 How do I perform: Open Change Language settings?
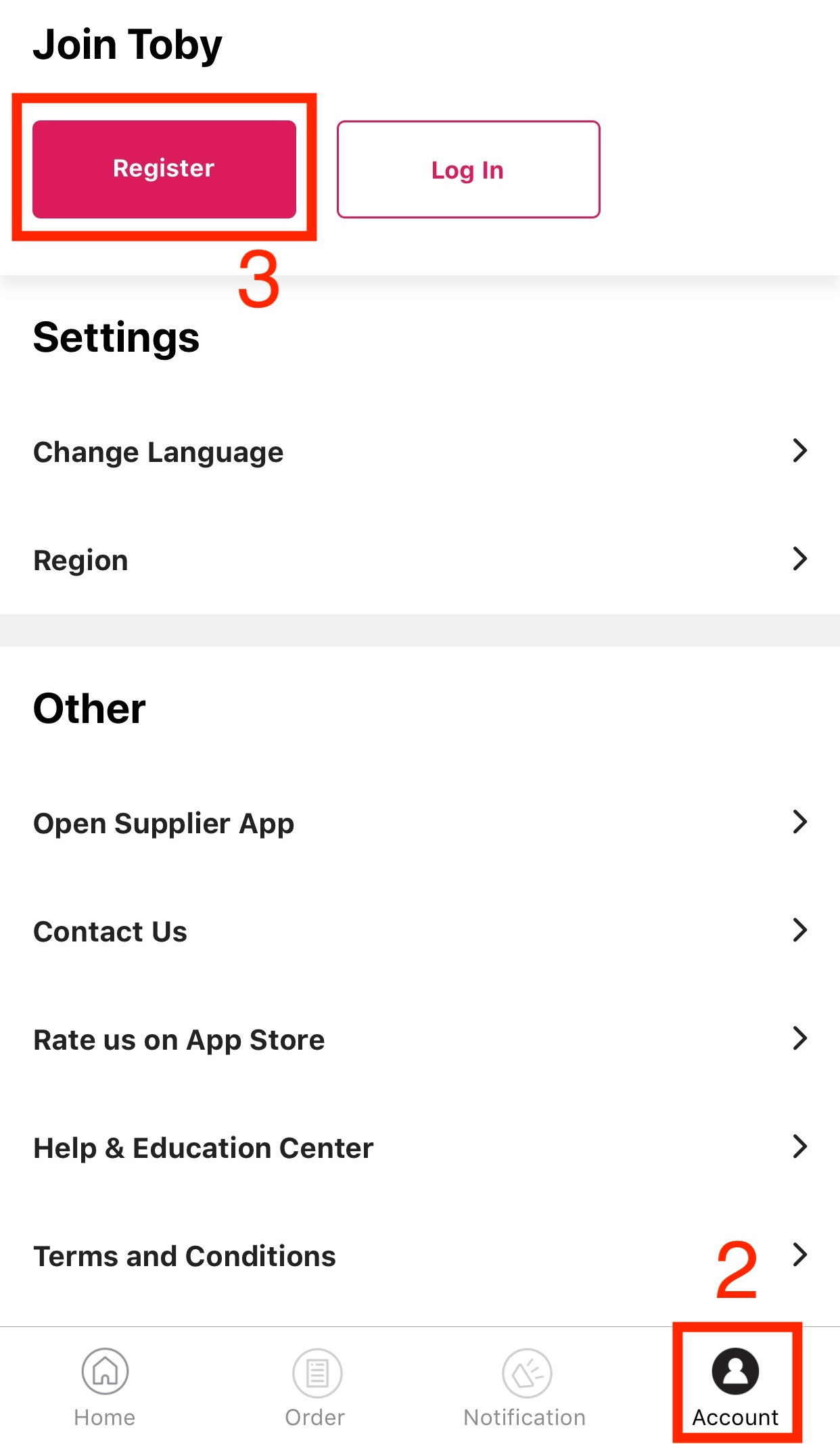(x=419, y=452)
